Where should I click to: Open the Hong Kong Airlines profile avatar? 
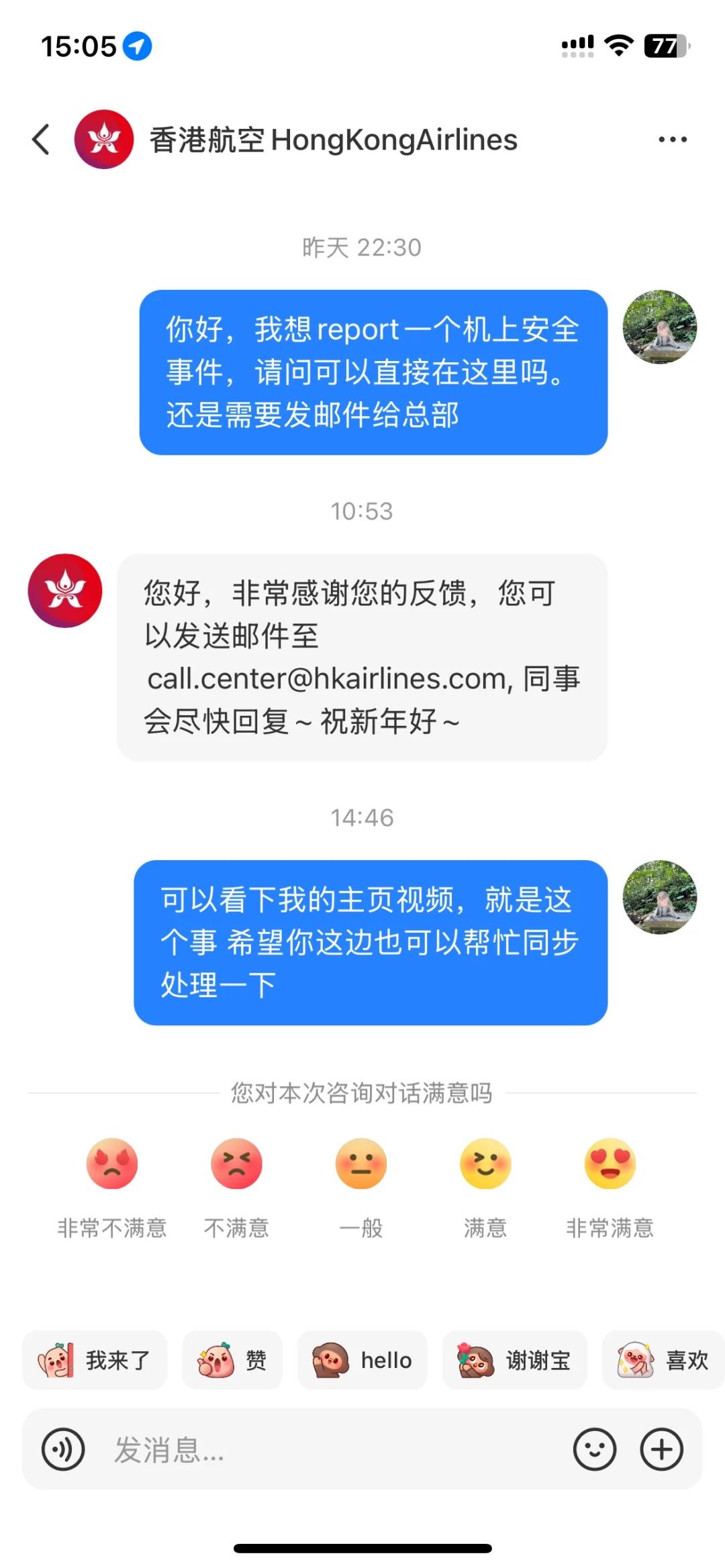pyautogui.click(x=104, y=139)
